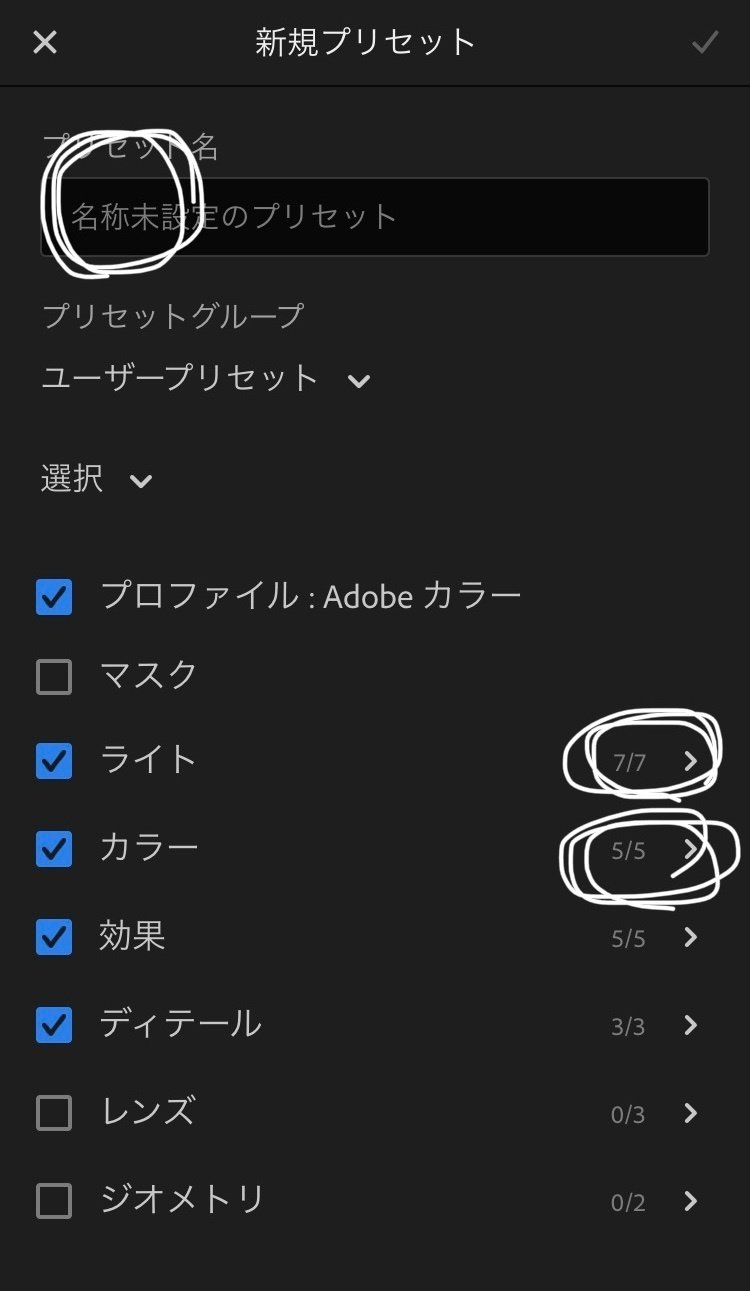Expand ジオメトリ 0/2 chevron

click(x=690, y=1202)
